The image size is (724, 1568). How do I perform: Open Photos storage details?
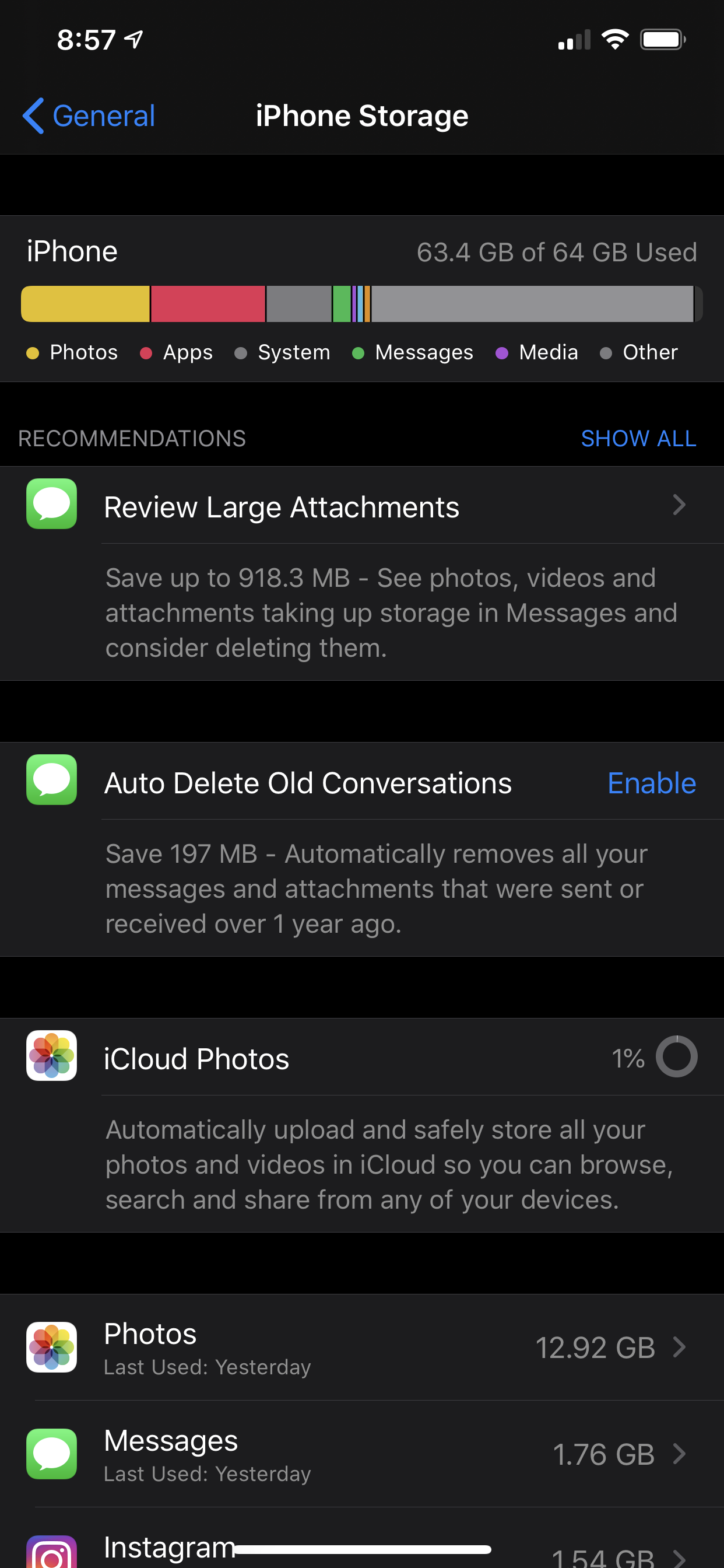pos(361,1347)
